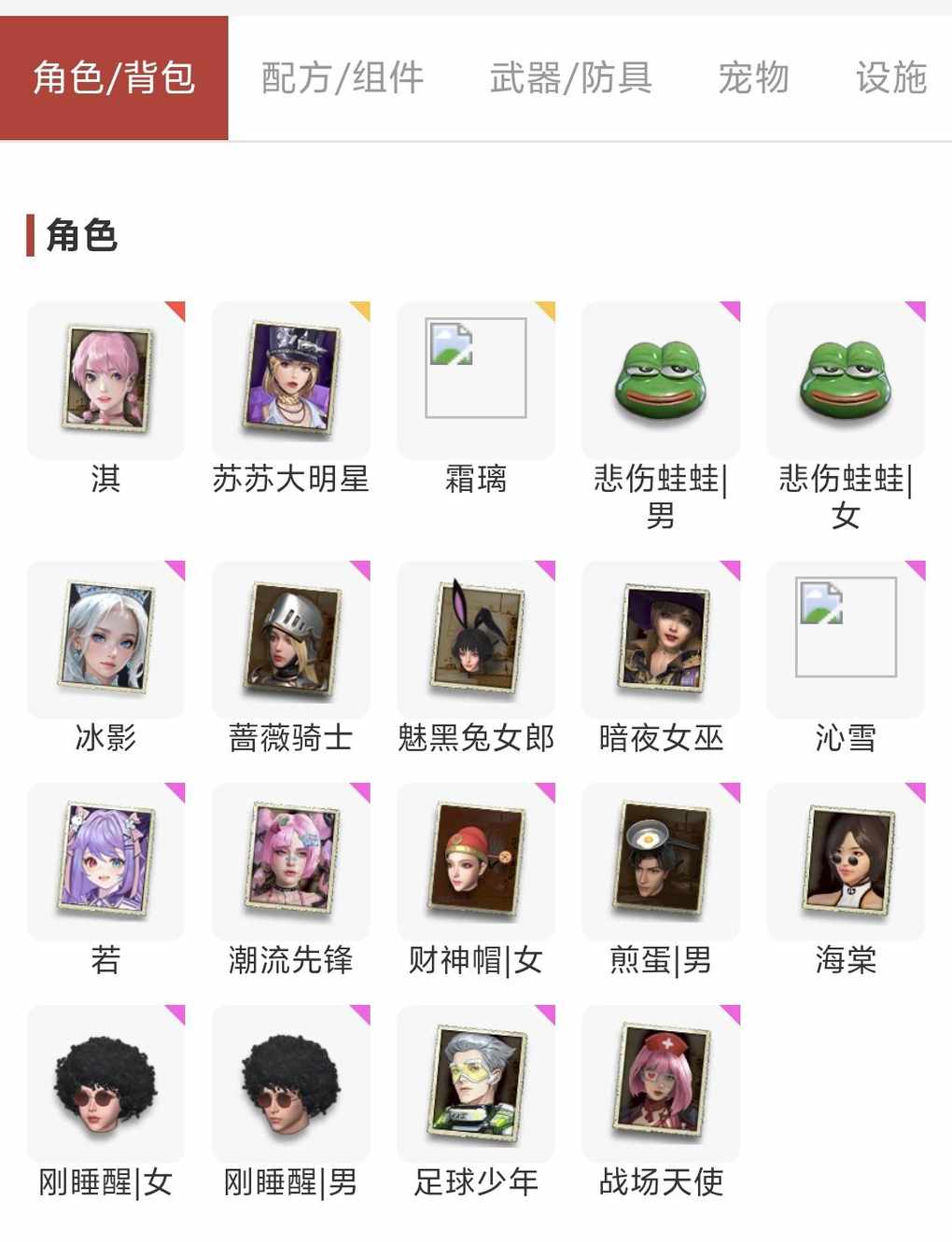The width and height of the screenshot is (952, 1242).
Task: Open 财神帽|女 item
Action: click(x=475, y=861)
